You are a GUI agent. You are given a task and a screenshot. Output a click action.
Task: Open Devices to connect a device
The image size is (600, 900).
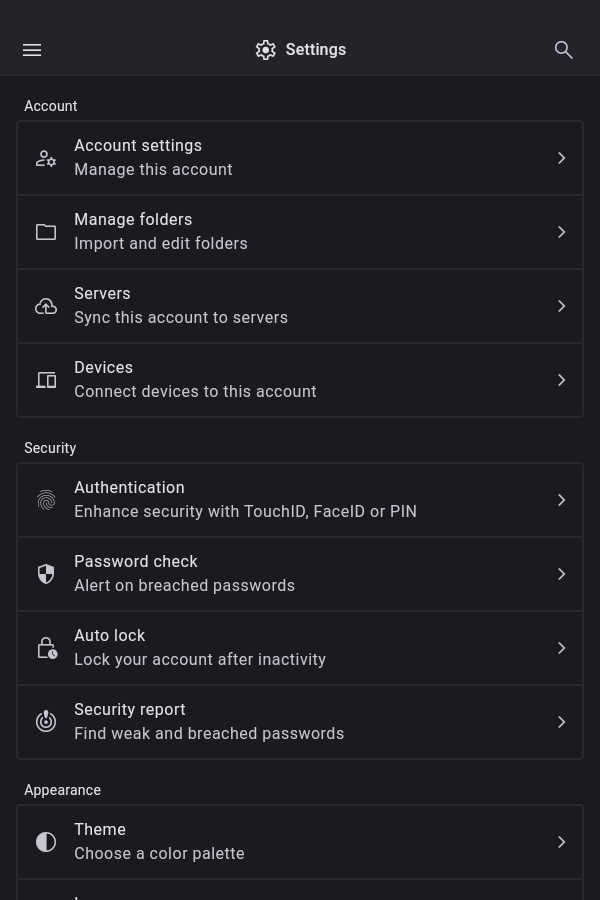(x=300, y=380)
